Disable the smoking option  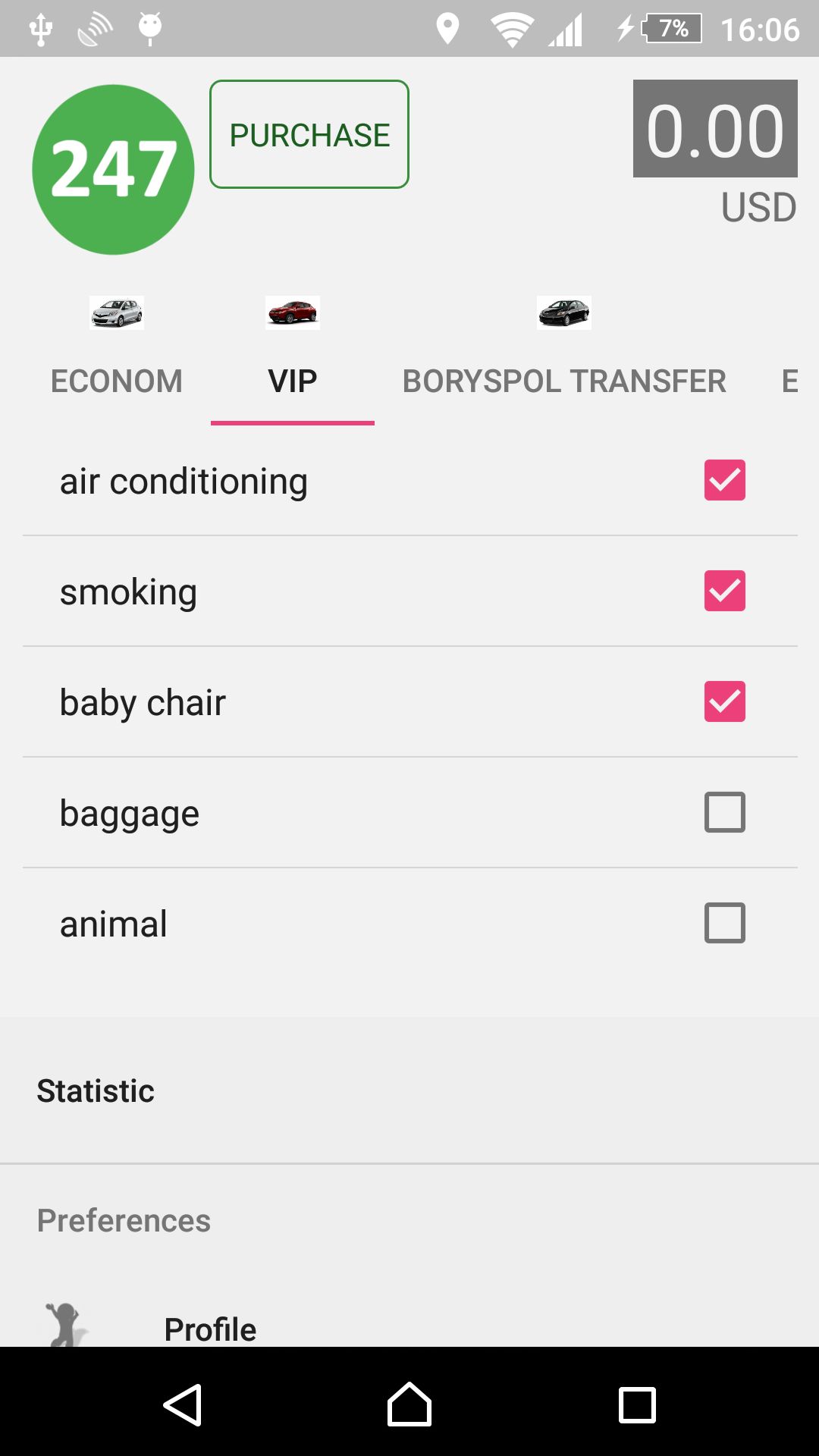coord(724,591)
